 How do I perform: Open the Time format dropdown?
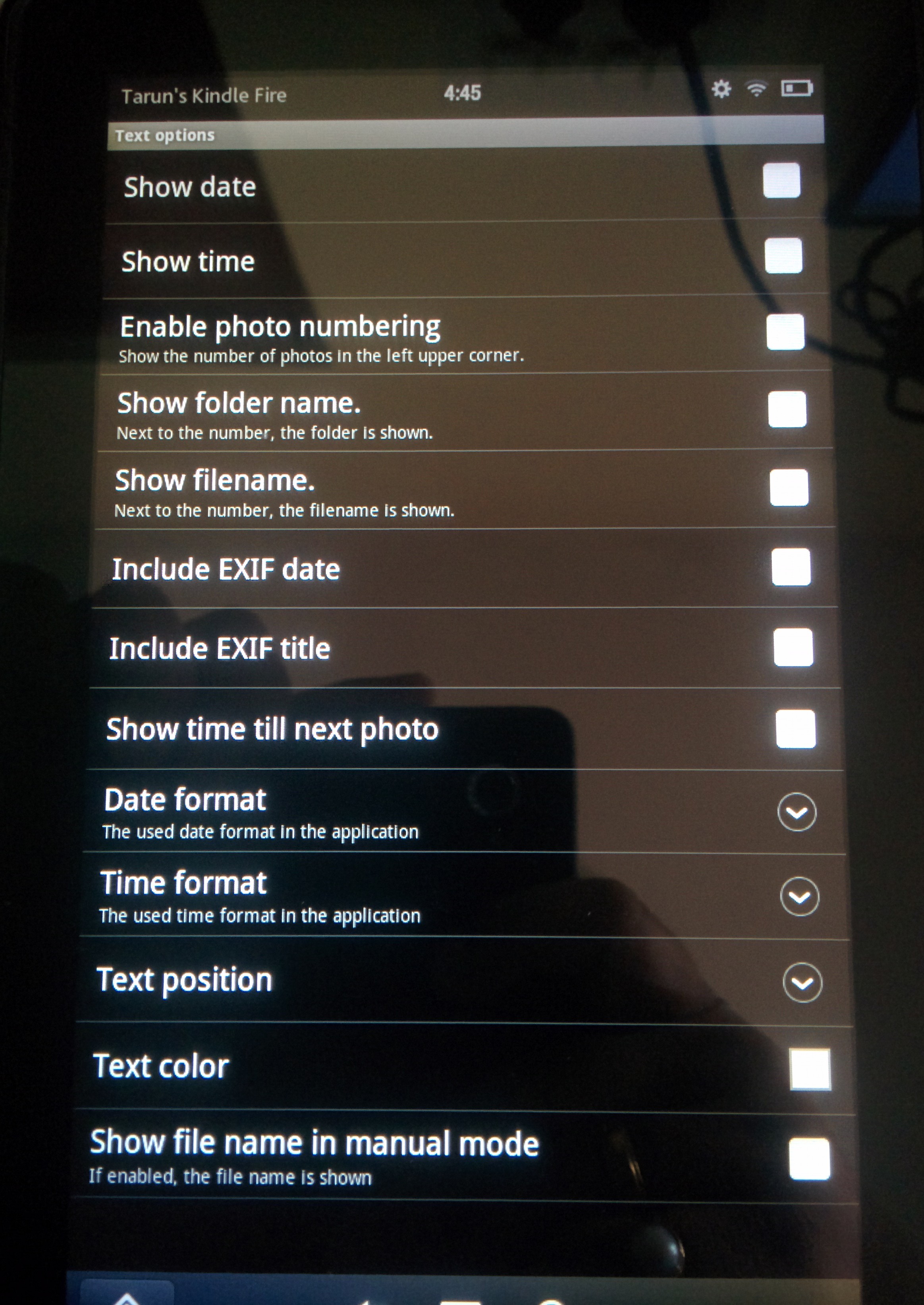(799, 896)
